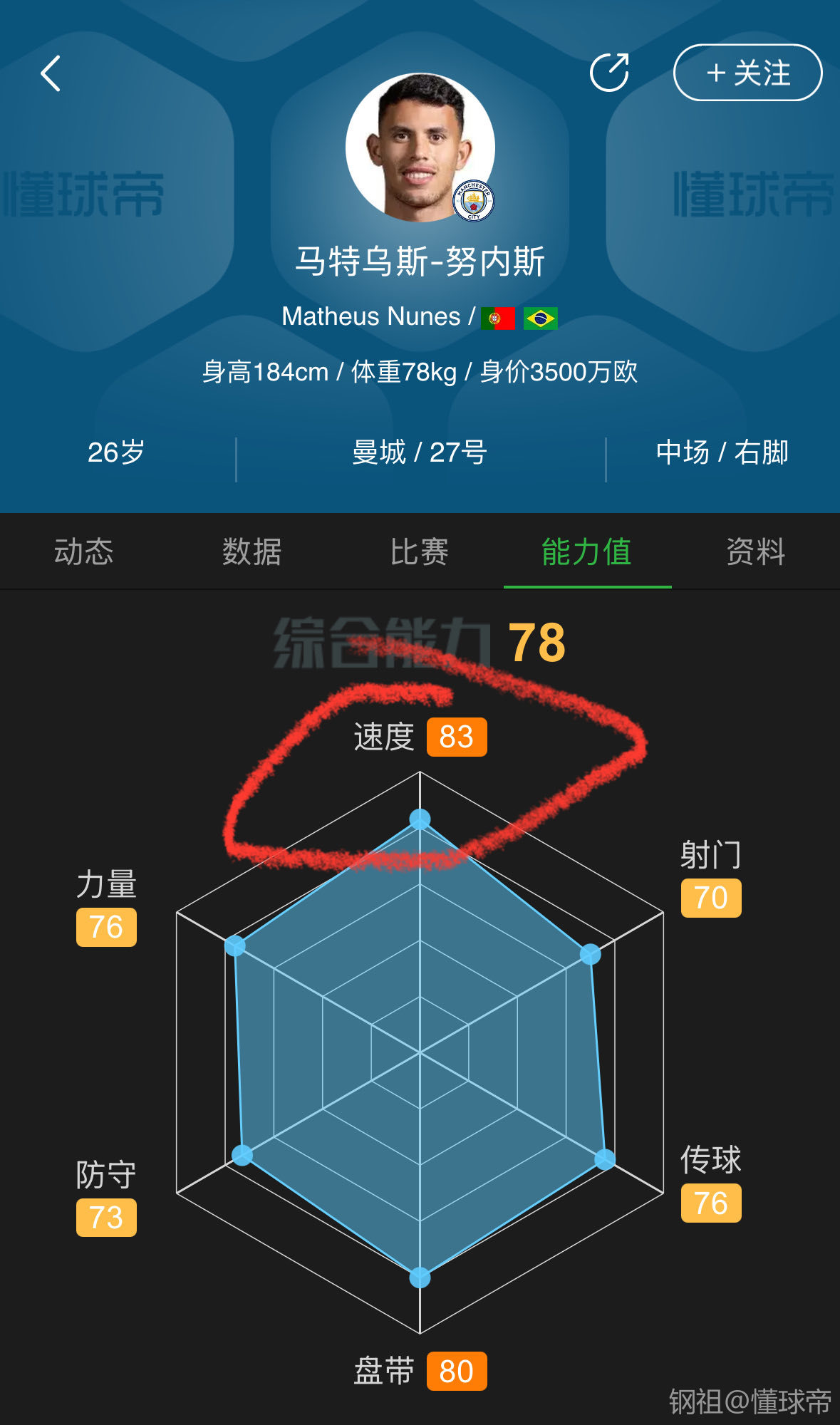Switch to the 资料 tab
Image resolution: width=840 pixels, height=1425 pixels.
click(755, 551)
